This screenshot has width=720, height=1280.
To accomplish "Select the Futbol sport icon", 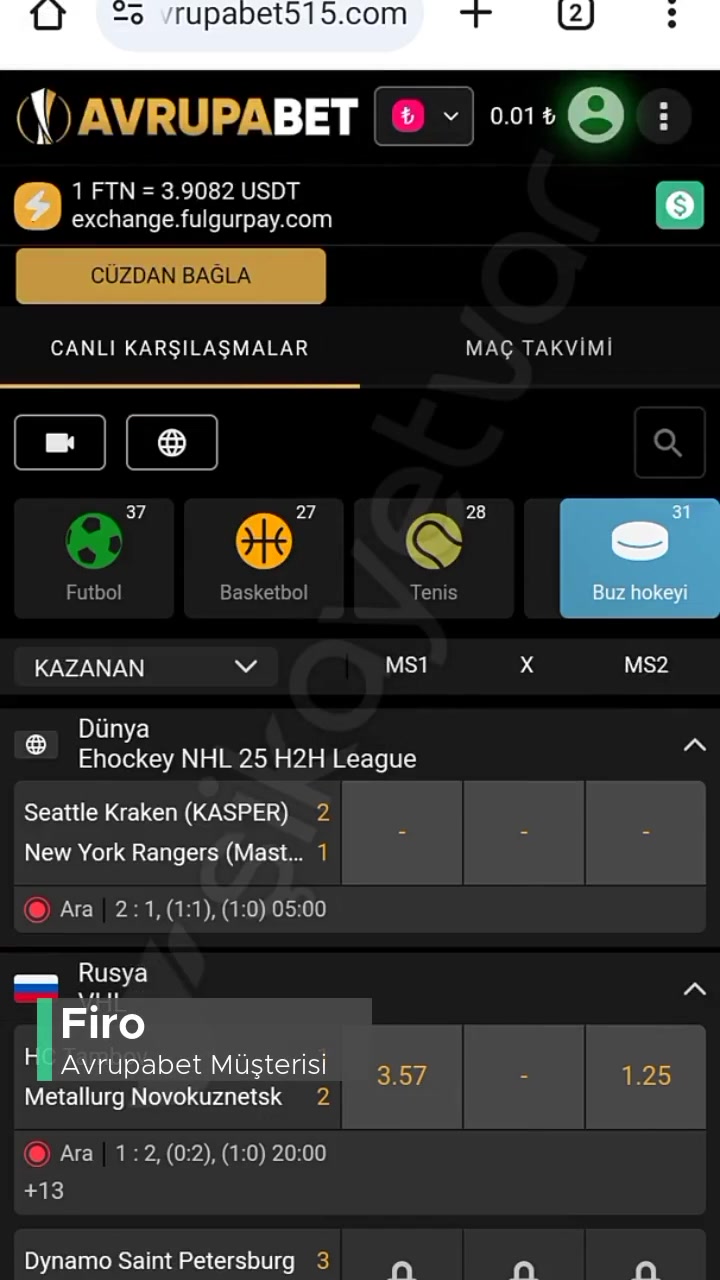I will pyautogui.click(x=93, y=555).
